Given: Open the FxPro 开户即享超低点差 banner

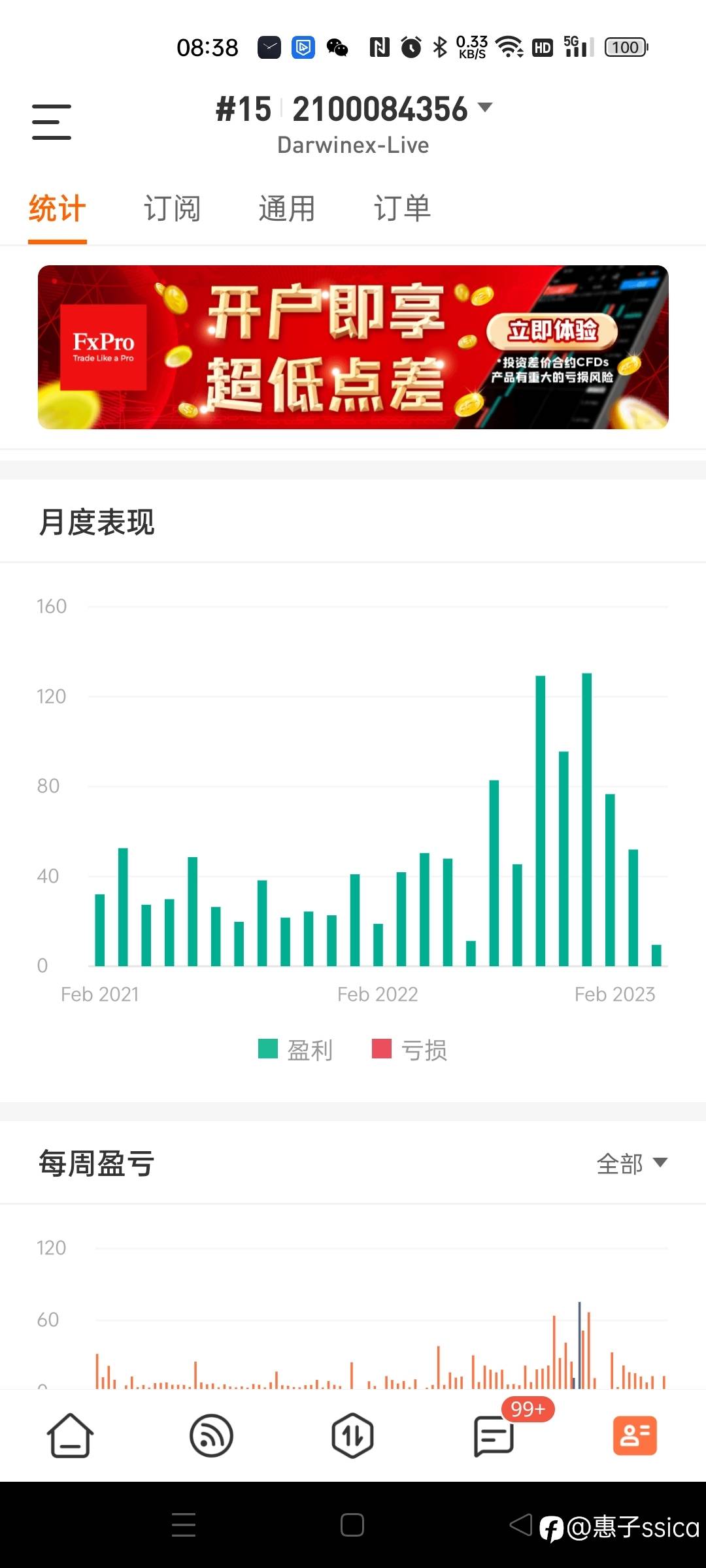Looking at the screenshot, I should 353,347.
